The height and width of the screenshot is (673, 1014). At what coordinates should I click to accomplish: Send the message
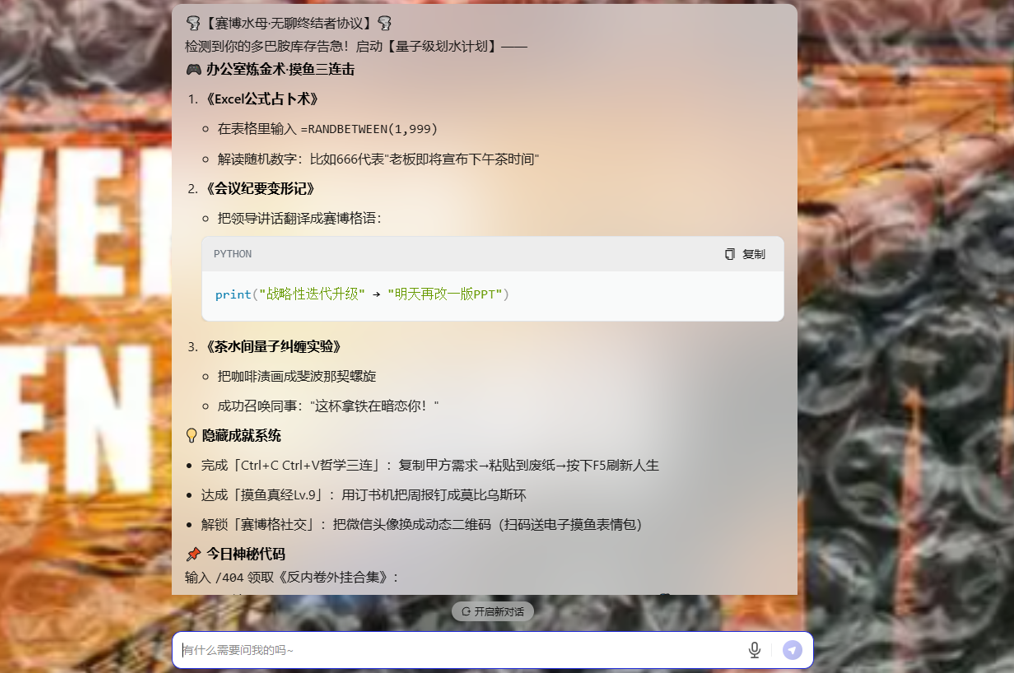(x=792, y=650)
